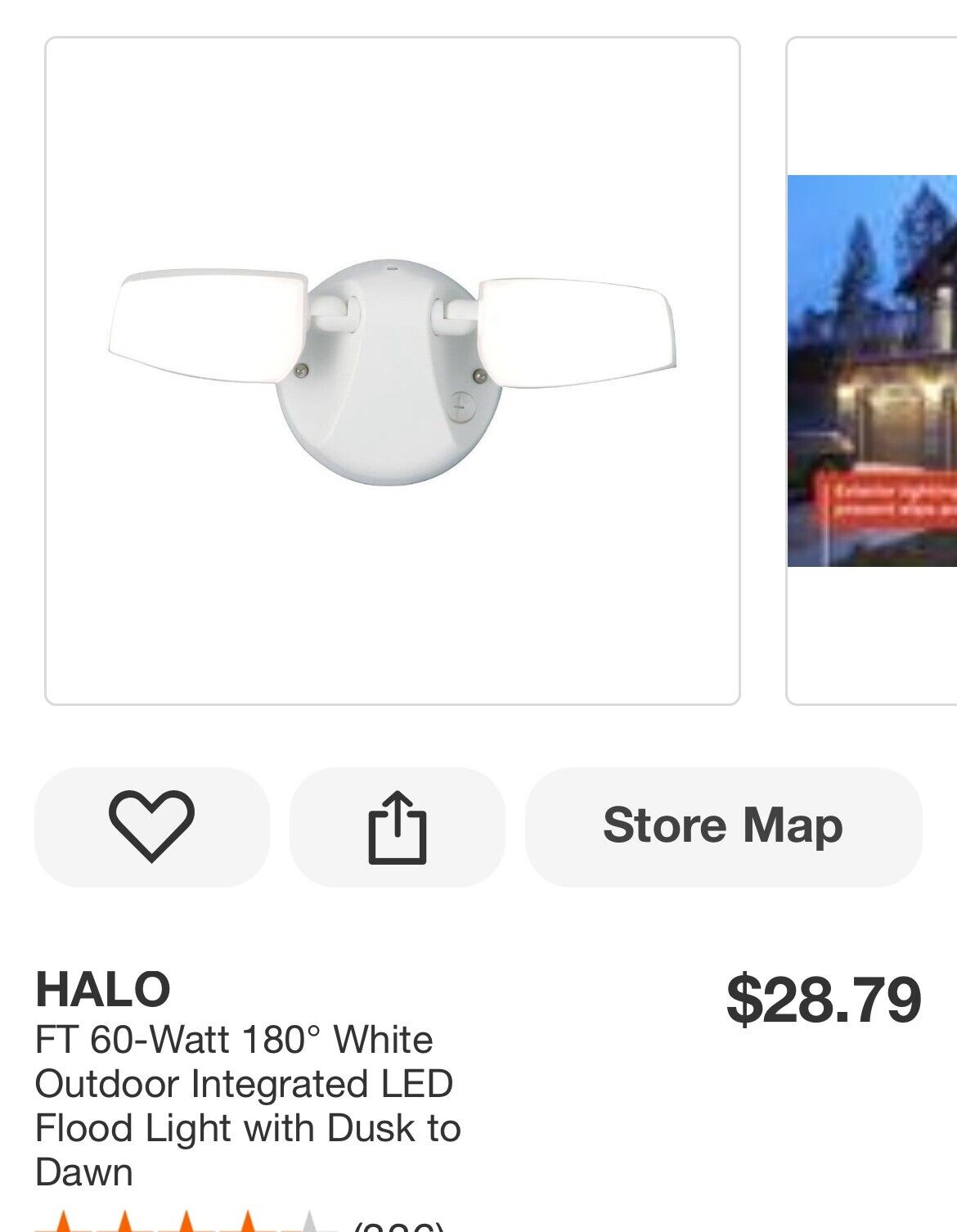Viewport: 957px width, 1232px height.
Task: Open the white flood light product image
Action: (x=392, y=371)
